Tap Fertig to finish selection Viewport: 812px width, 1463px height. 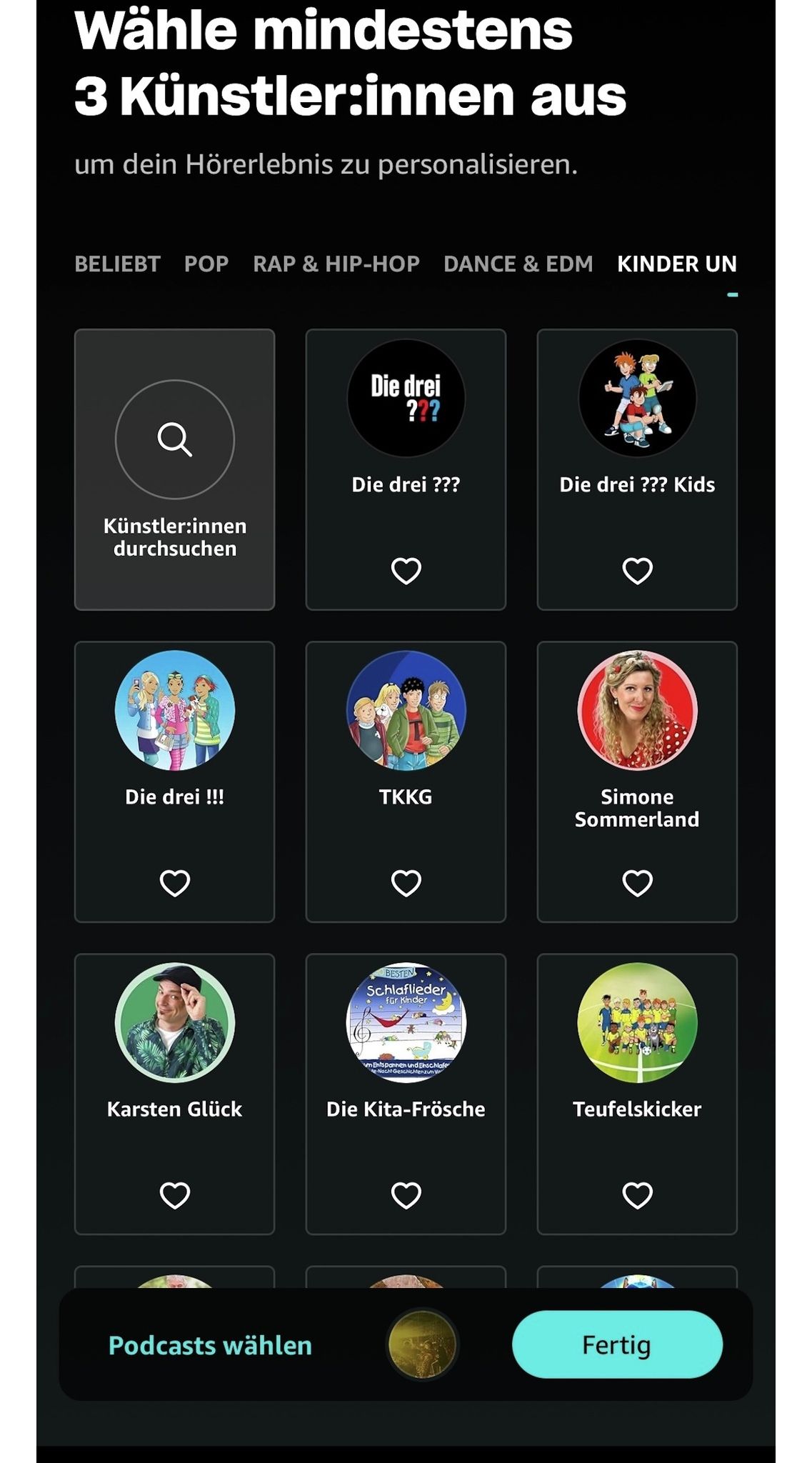point(617,1344)
